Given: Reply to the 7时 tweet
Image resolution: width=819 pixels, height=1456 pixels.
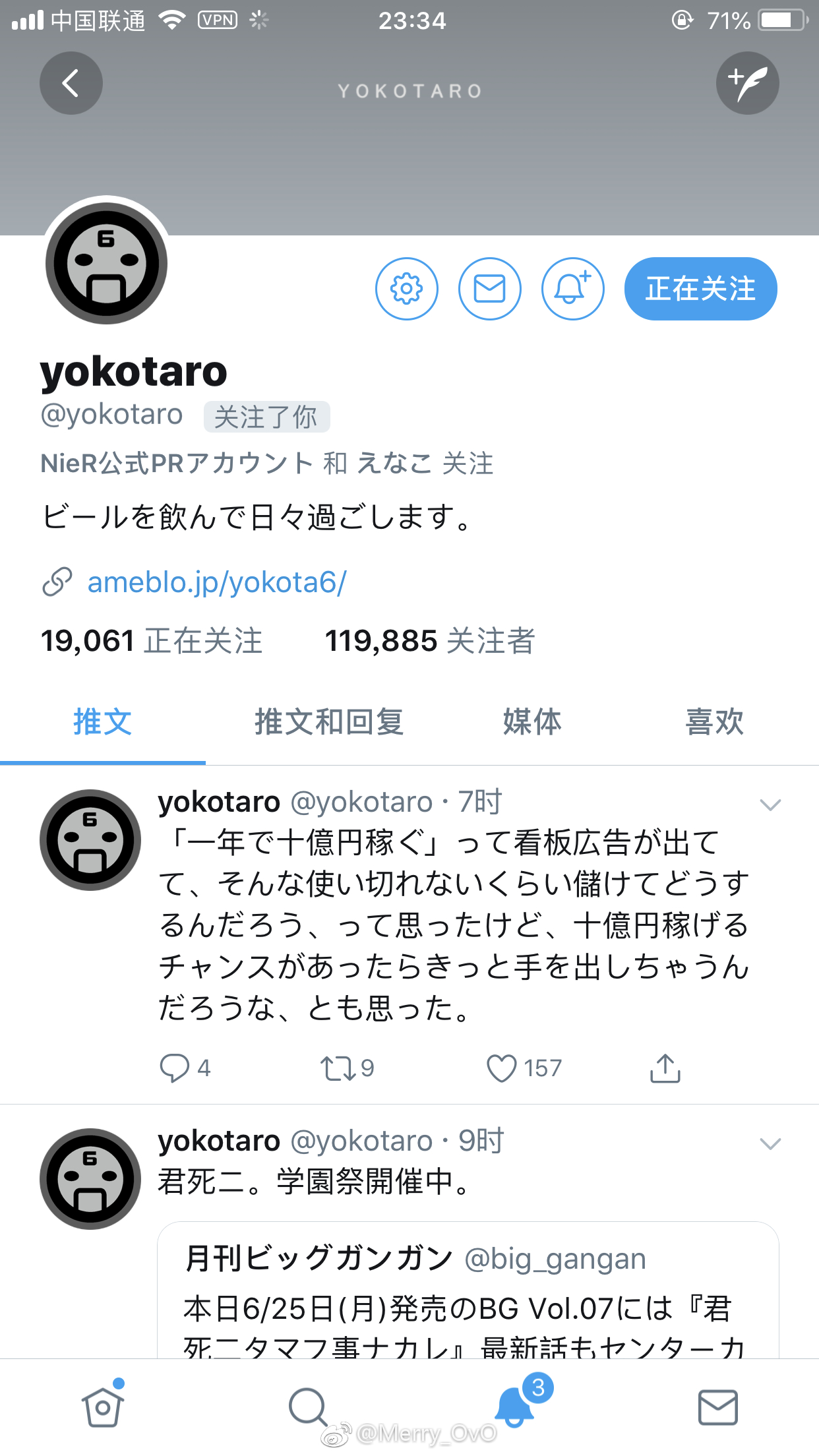Looking at the screenshot, I should (175, 1068).
